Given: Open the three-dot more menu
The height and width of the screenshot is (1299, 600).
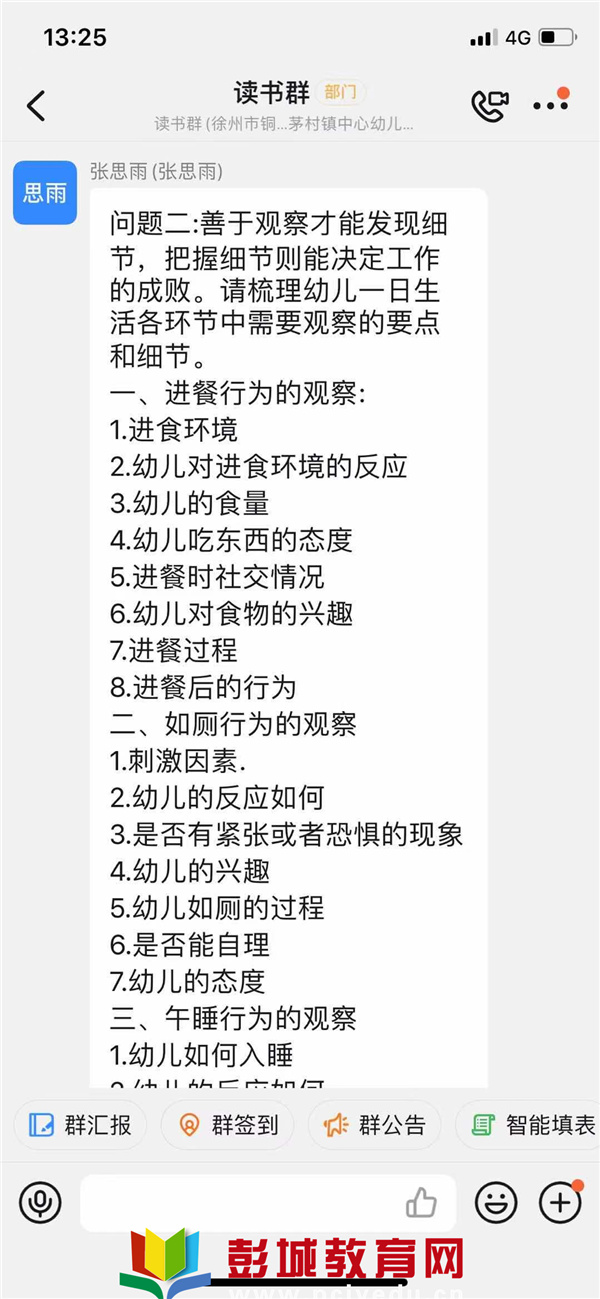Looking at the screenshot, I should 550,105.
